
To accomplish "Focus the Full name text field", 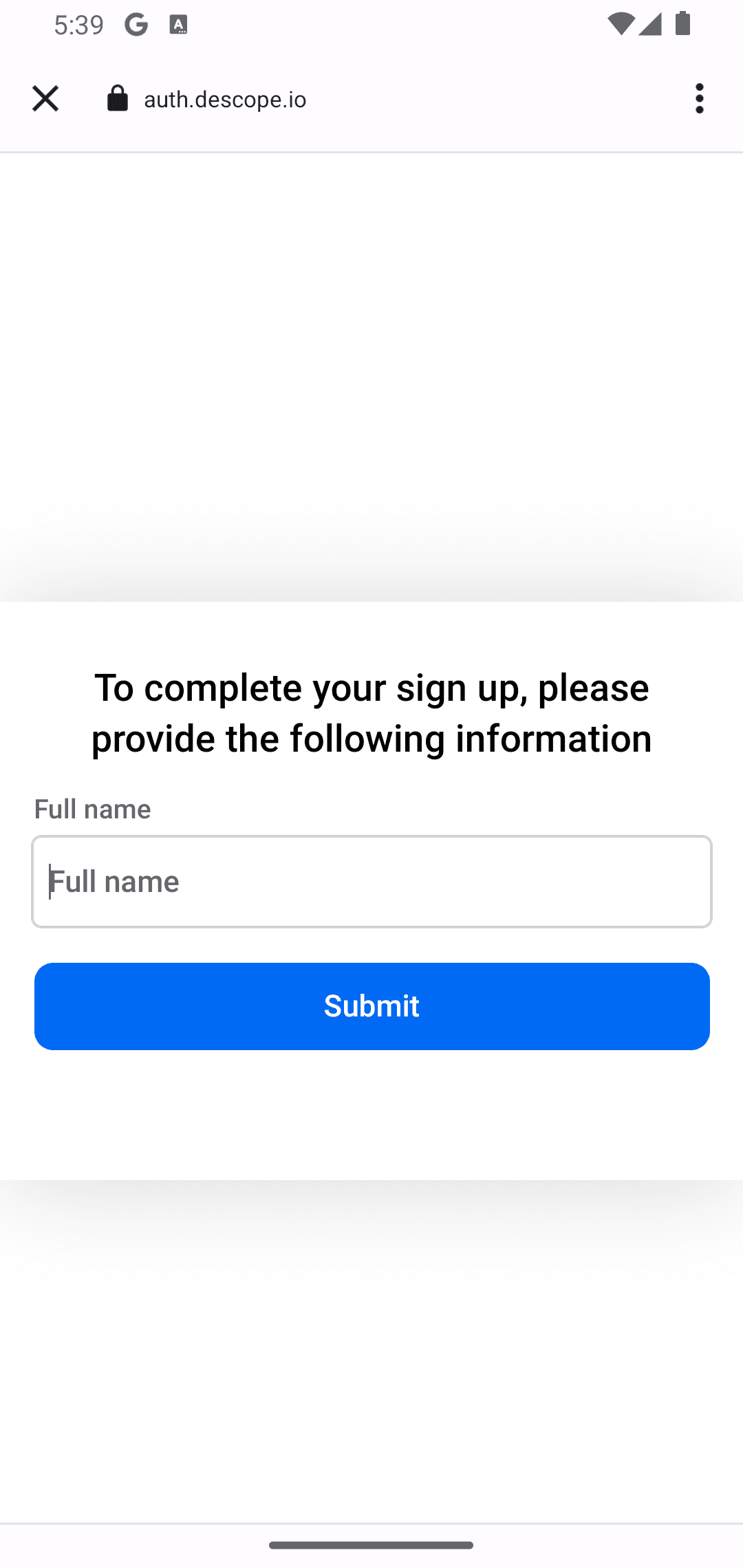I will pyautogui.click(x=371, y=882).
